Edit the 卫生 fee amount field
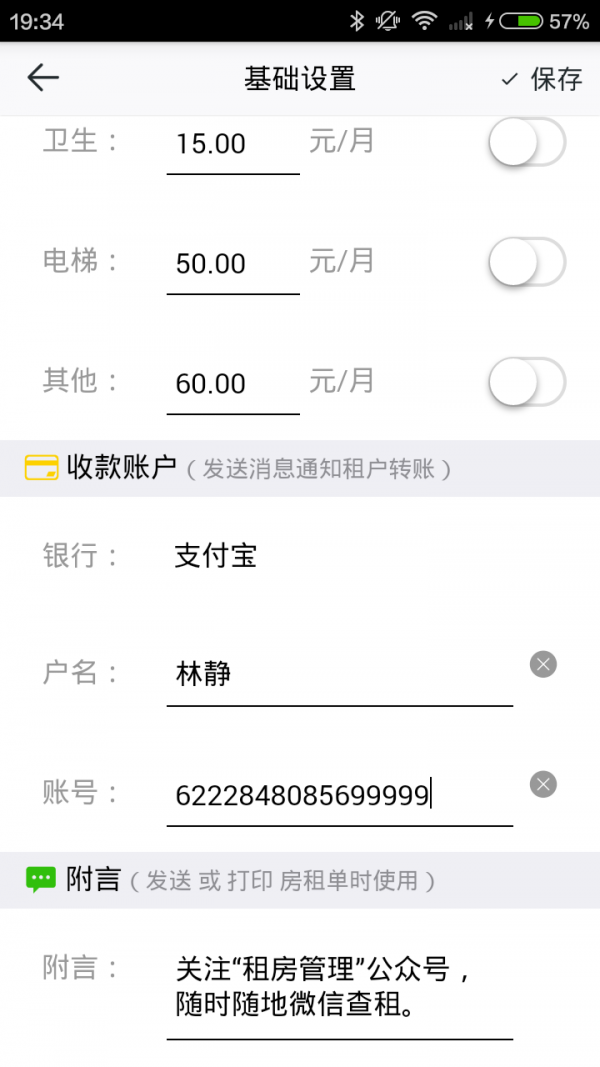Image resolution: width=600 pixels, height=1067 pixels. click(x=232, y=144)
